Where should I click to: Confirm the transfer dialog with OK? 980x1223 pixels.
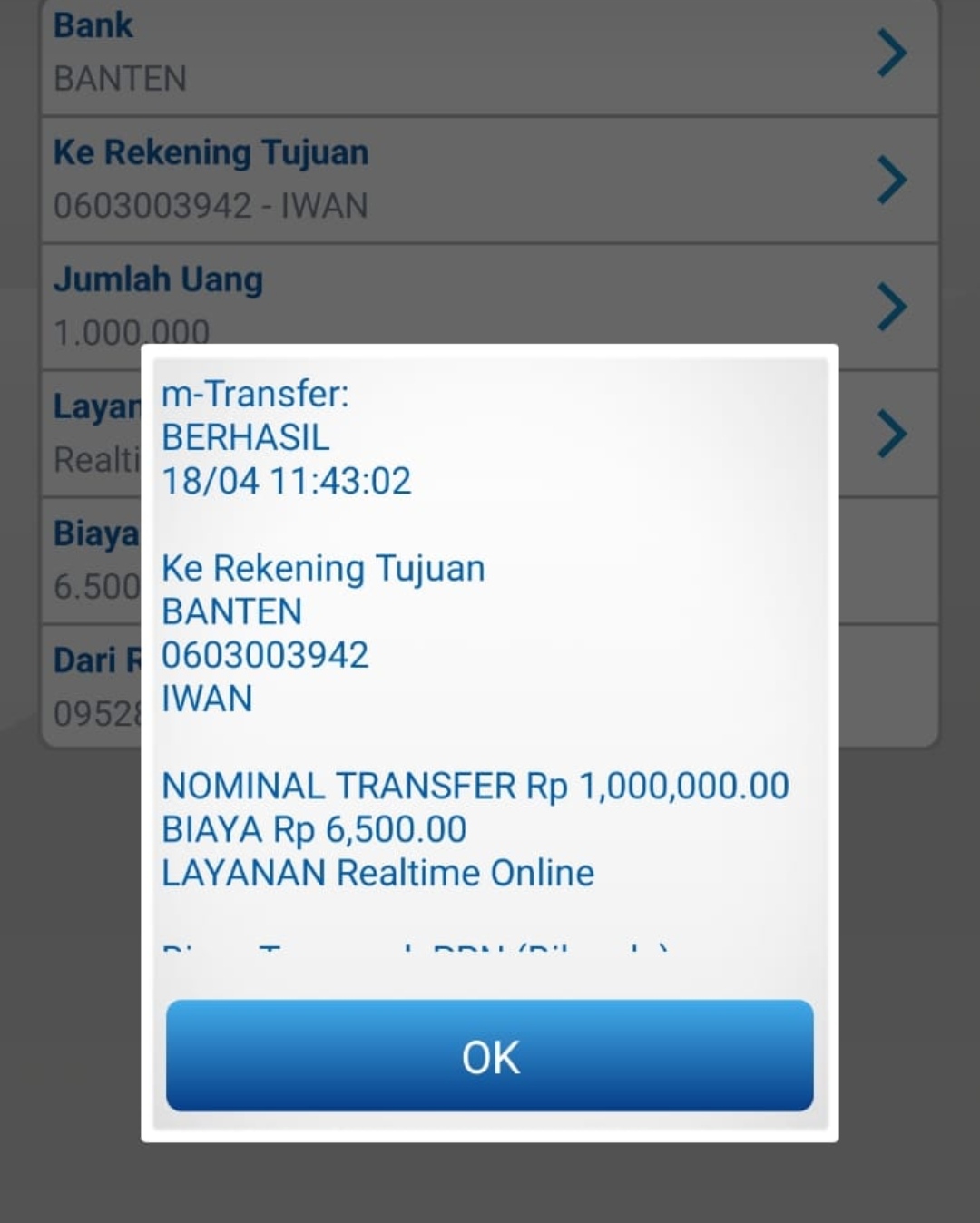pyautogui.click(x=489, y=1056)
